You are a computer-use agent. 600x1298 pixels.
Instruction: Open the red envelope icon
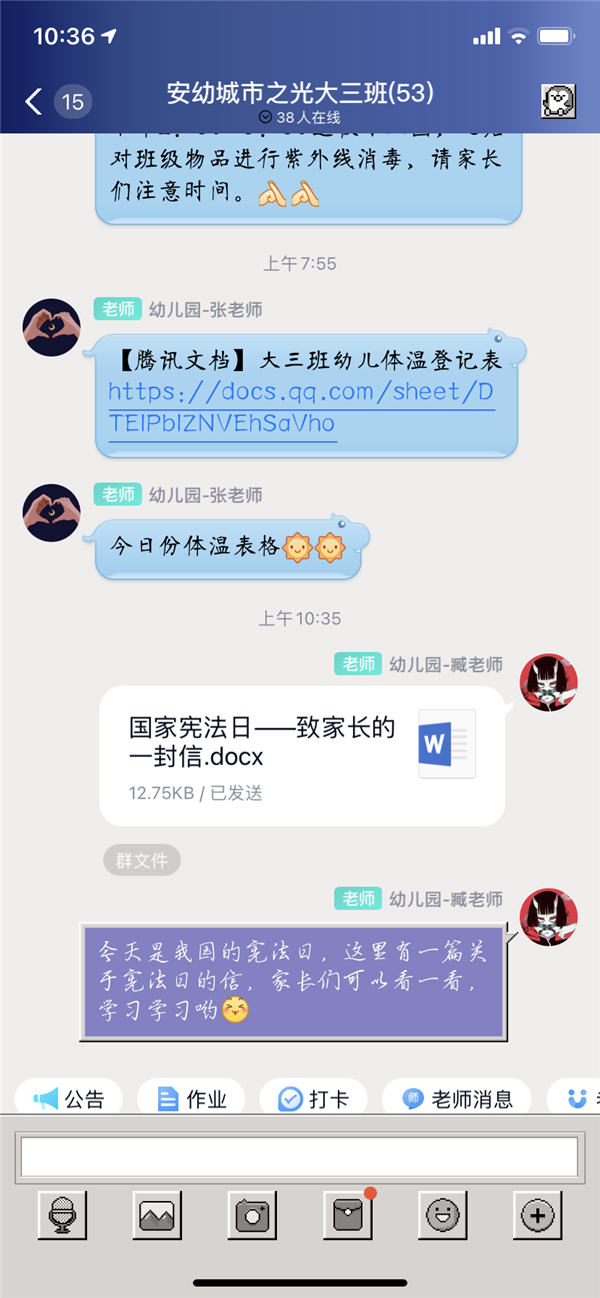(347, 1216)
